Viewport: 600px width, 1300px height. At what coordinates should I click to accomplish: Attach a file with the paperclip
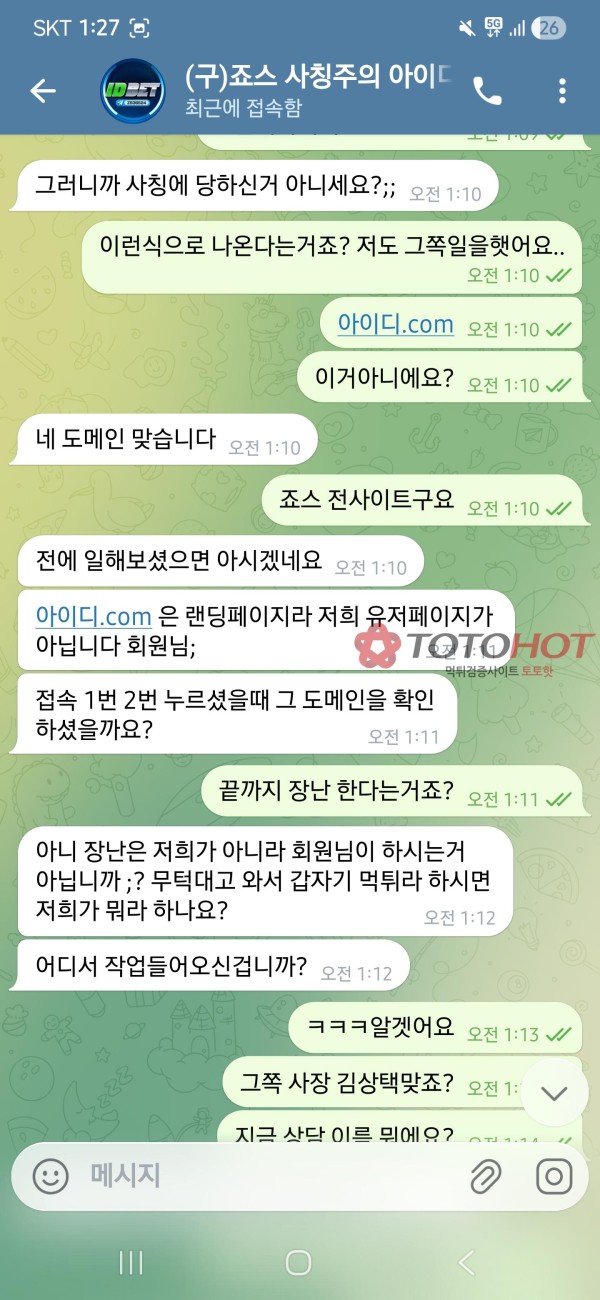[485, 1175]
